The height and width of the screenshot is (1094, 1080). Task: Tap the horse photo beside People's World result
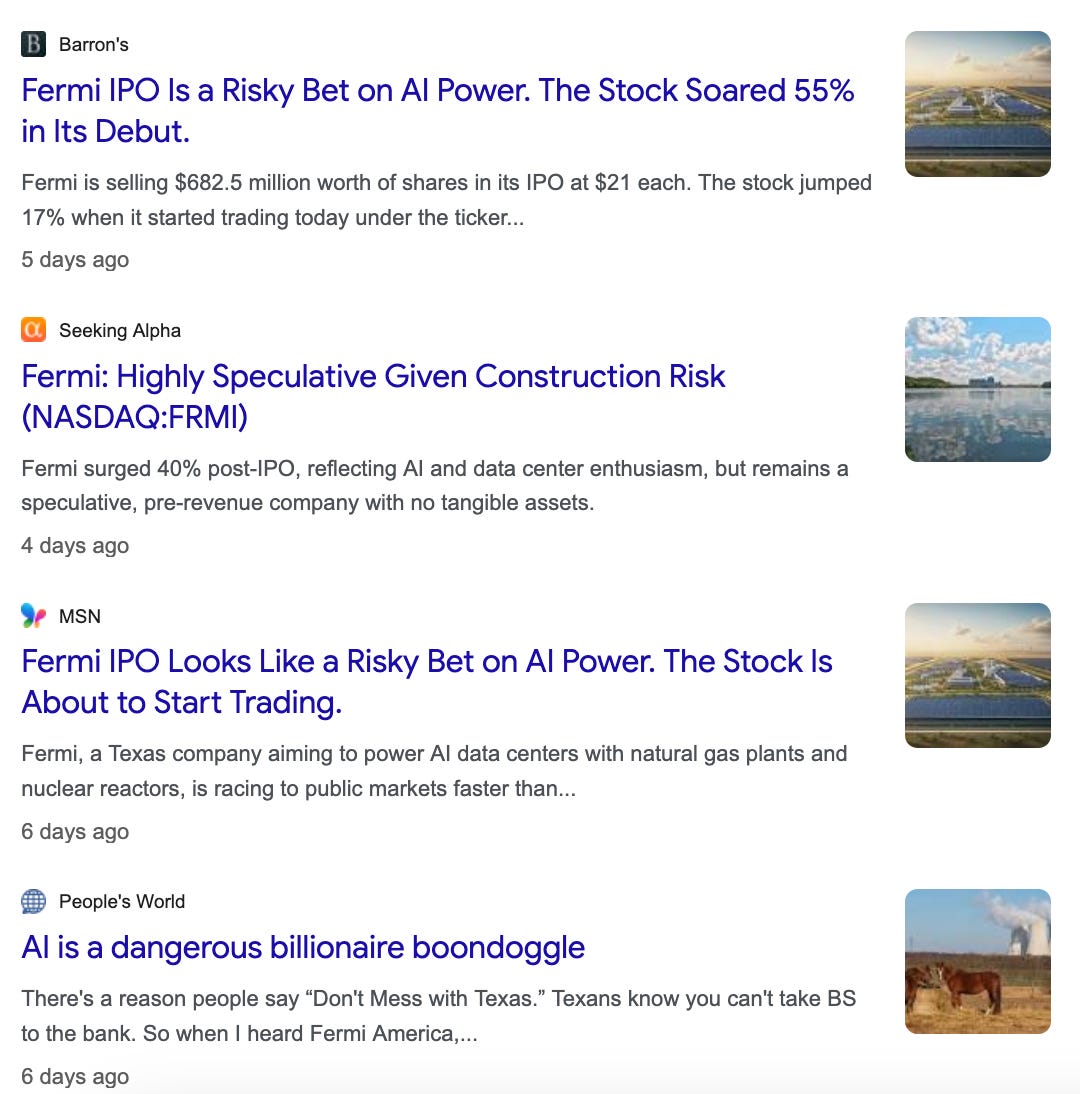(977, 961)
